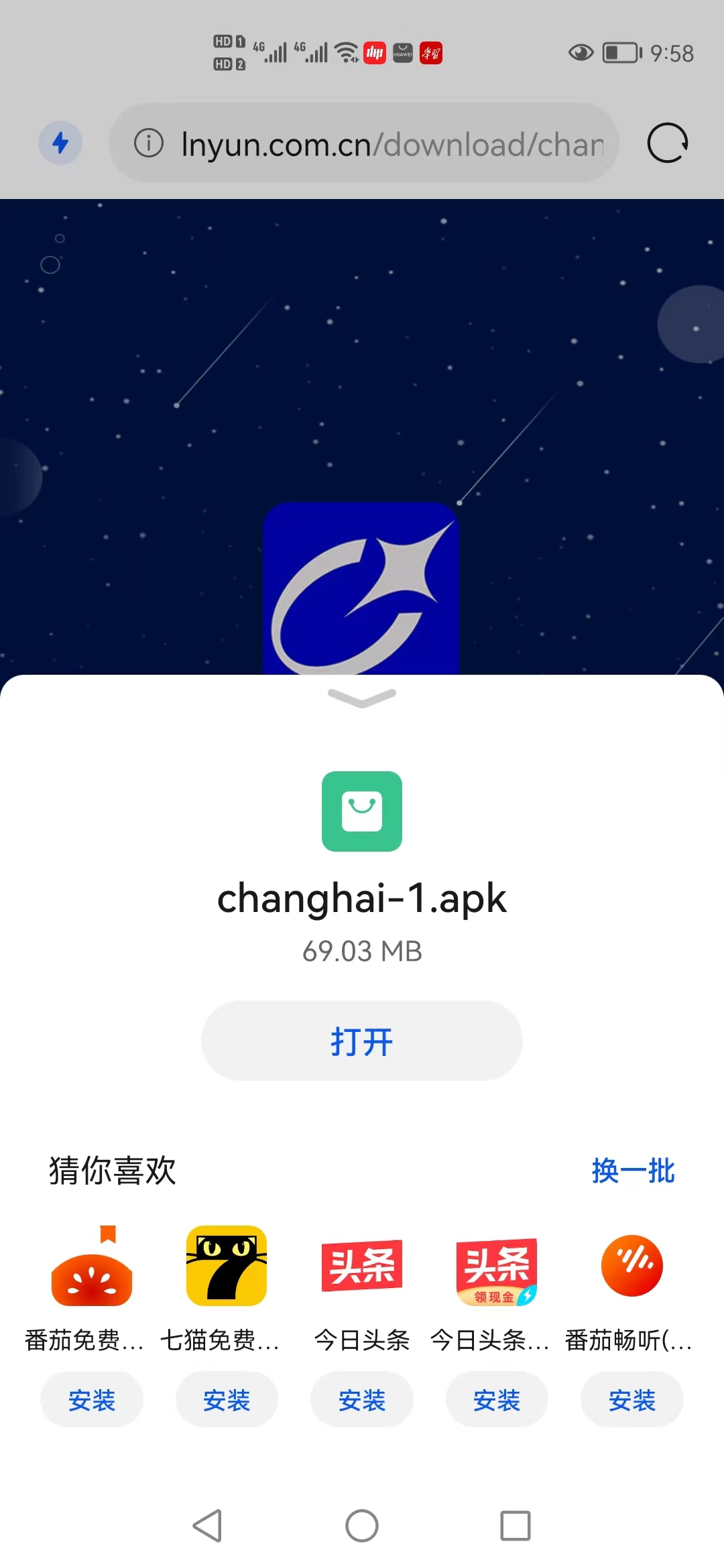Collapse the download sheet with the chevron handle

point(362,698)
